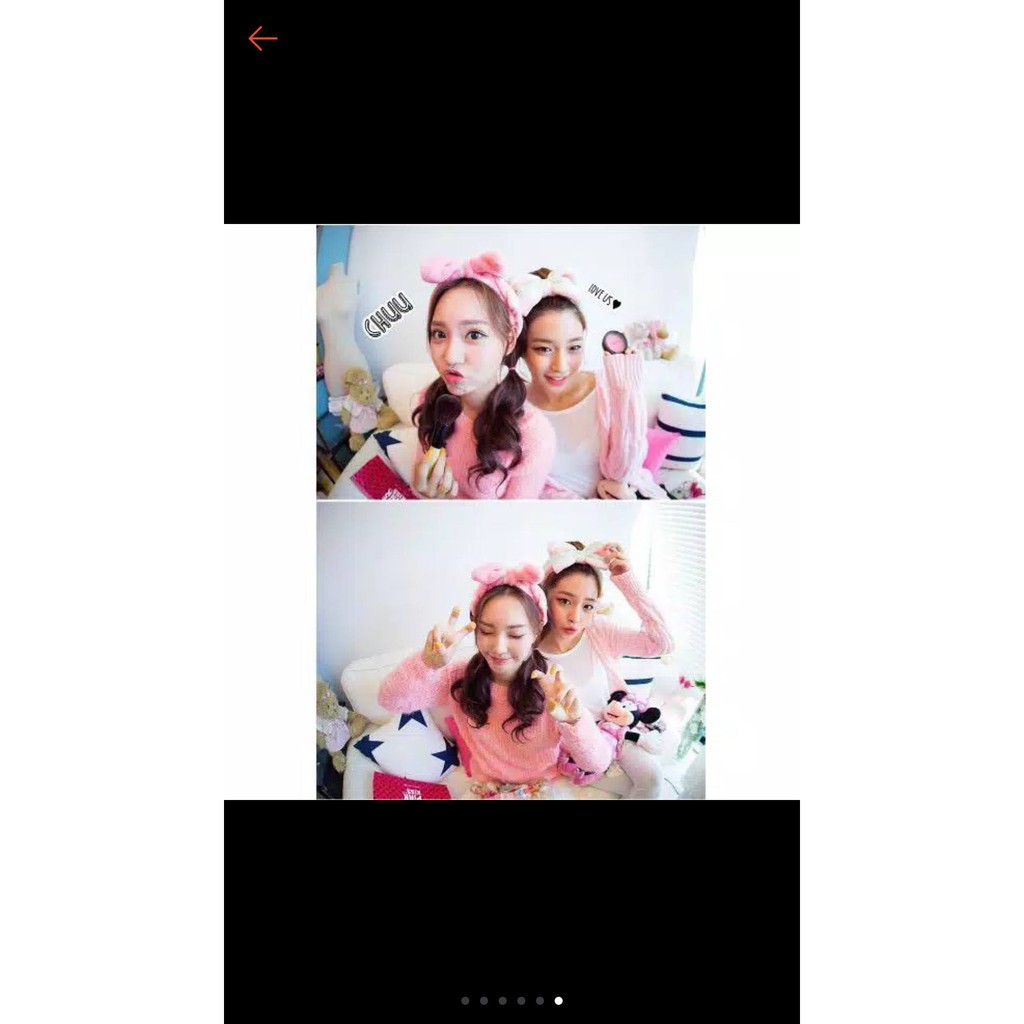Tap the red back arrow

[x=262, y=39]
